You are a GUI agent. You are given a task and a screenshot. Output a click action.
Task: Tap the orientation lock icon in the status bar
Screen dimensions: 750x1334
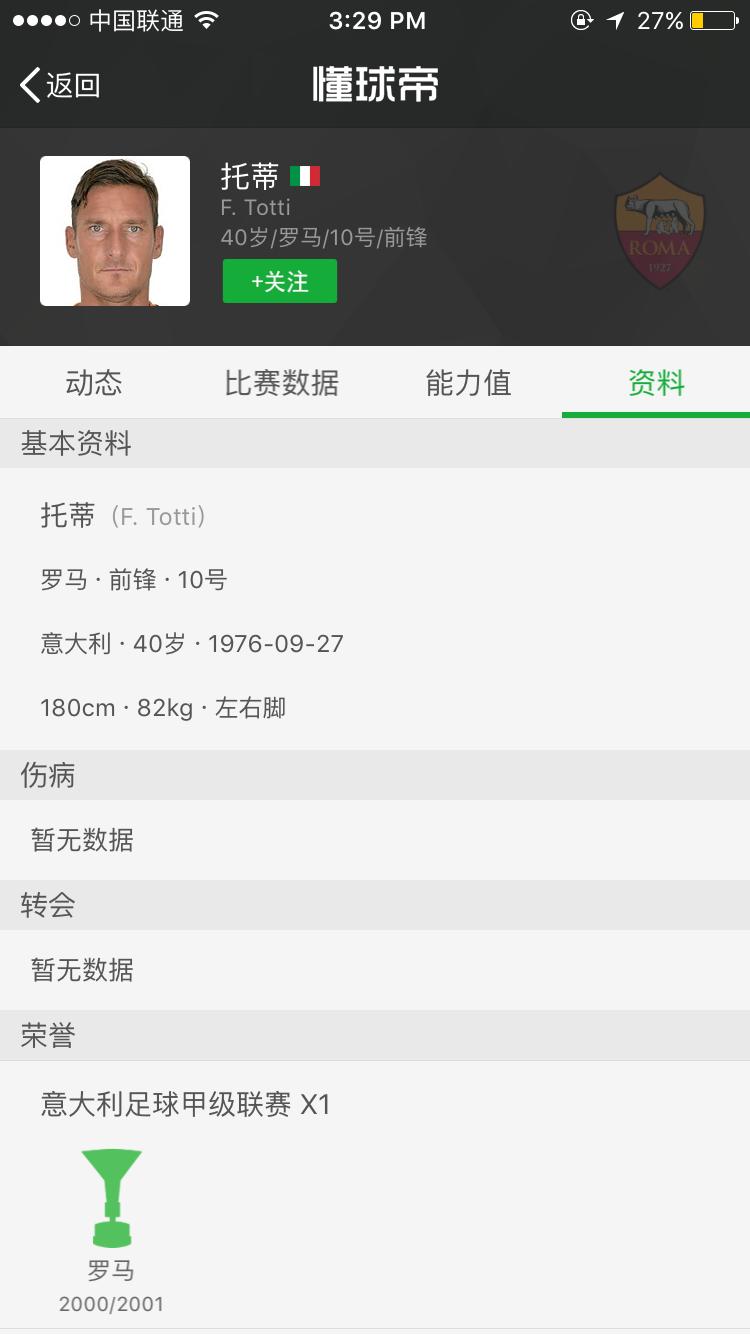[x=581, y=20]
